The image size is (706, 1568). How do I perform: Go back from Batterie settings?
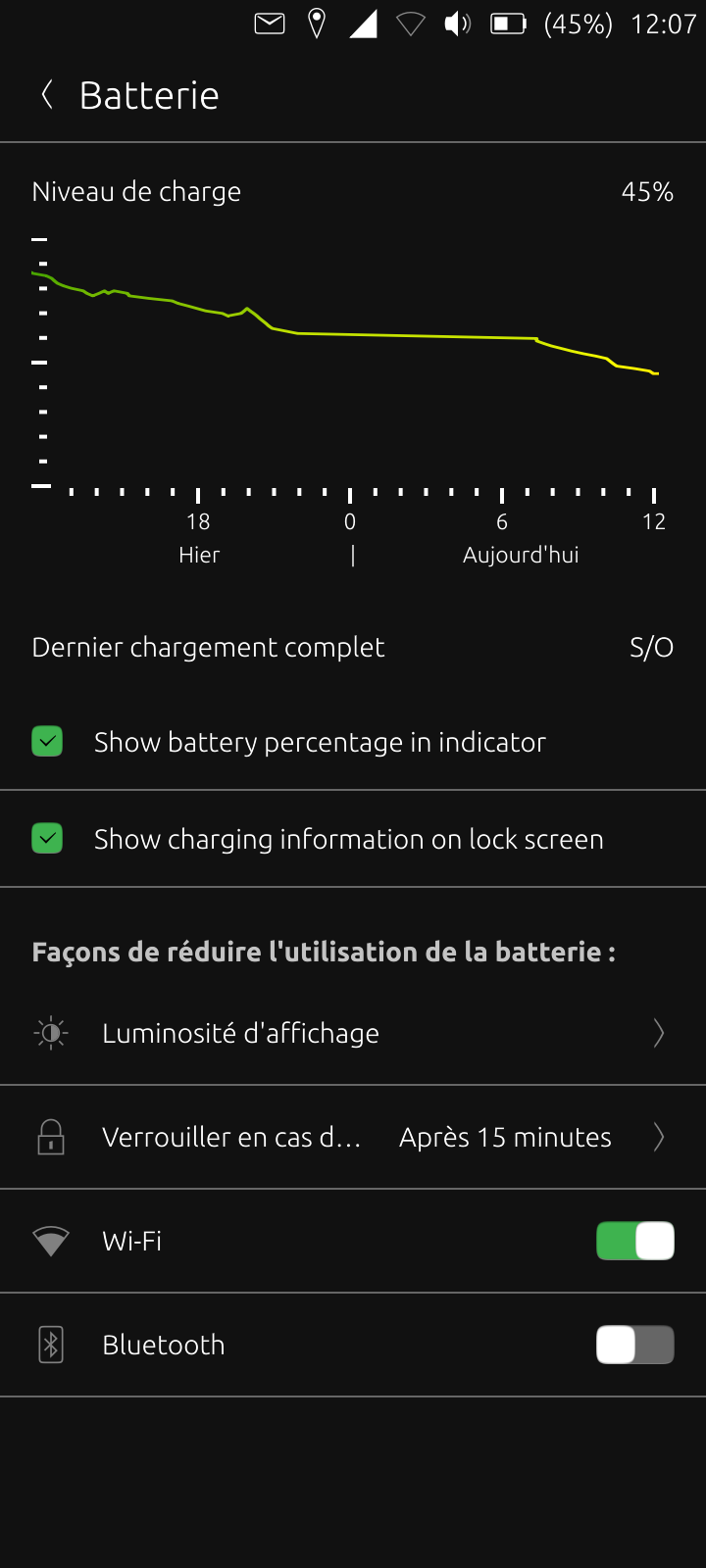click(46, 95)
